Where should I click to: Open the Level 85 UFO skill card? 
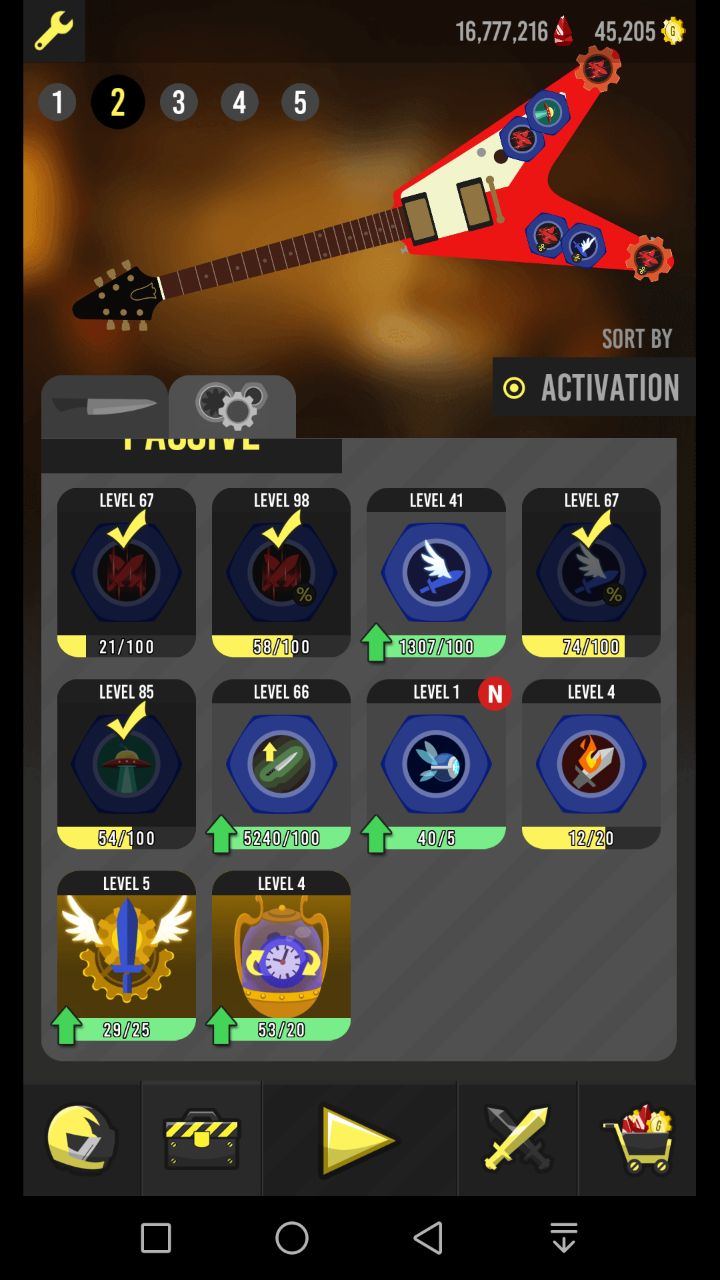point(126,764)
